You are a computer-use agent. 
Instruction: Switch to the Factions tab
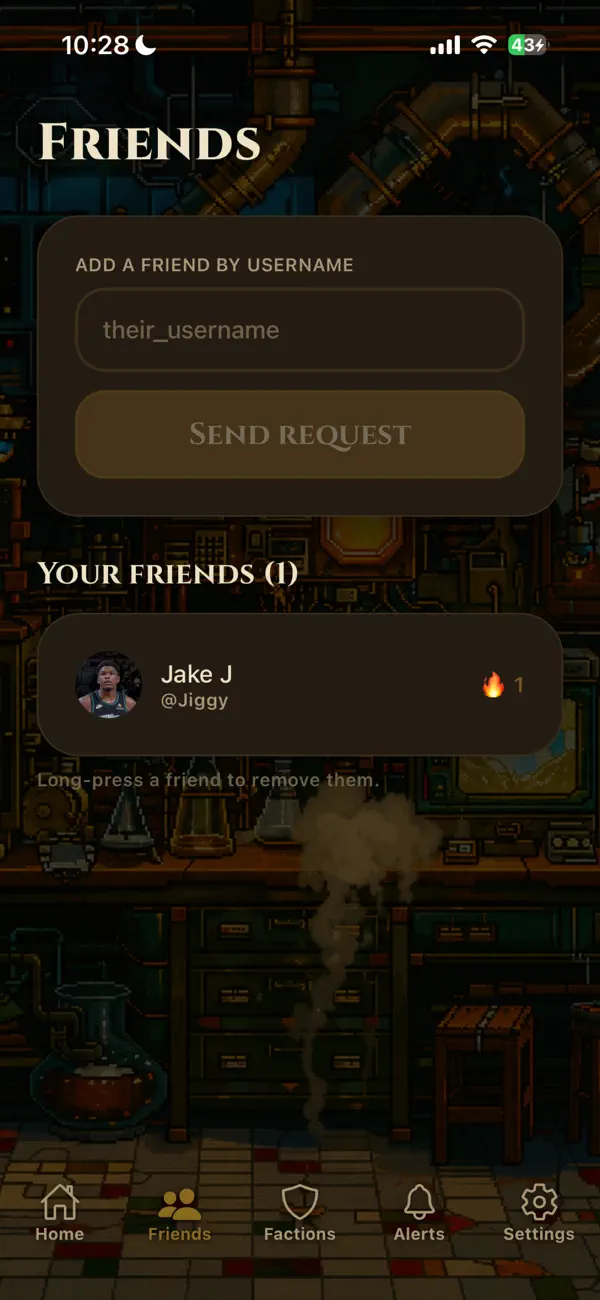(300, 1212)
